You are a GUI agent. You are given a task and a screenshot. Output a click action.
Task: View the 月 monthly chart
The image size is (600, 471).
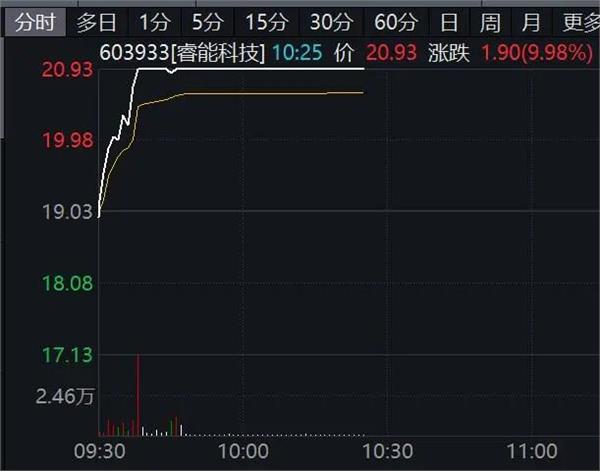coord(531,21)
